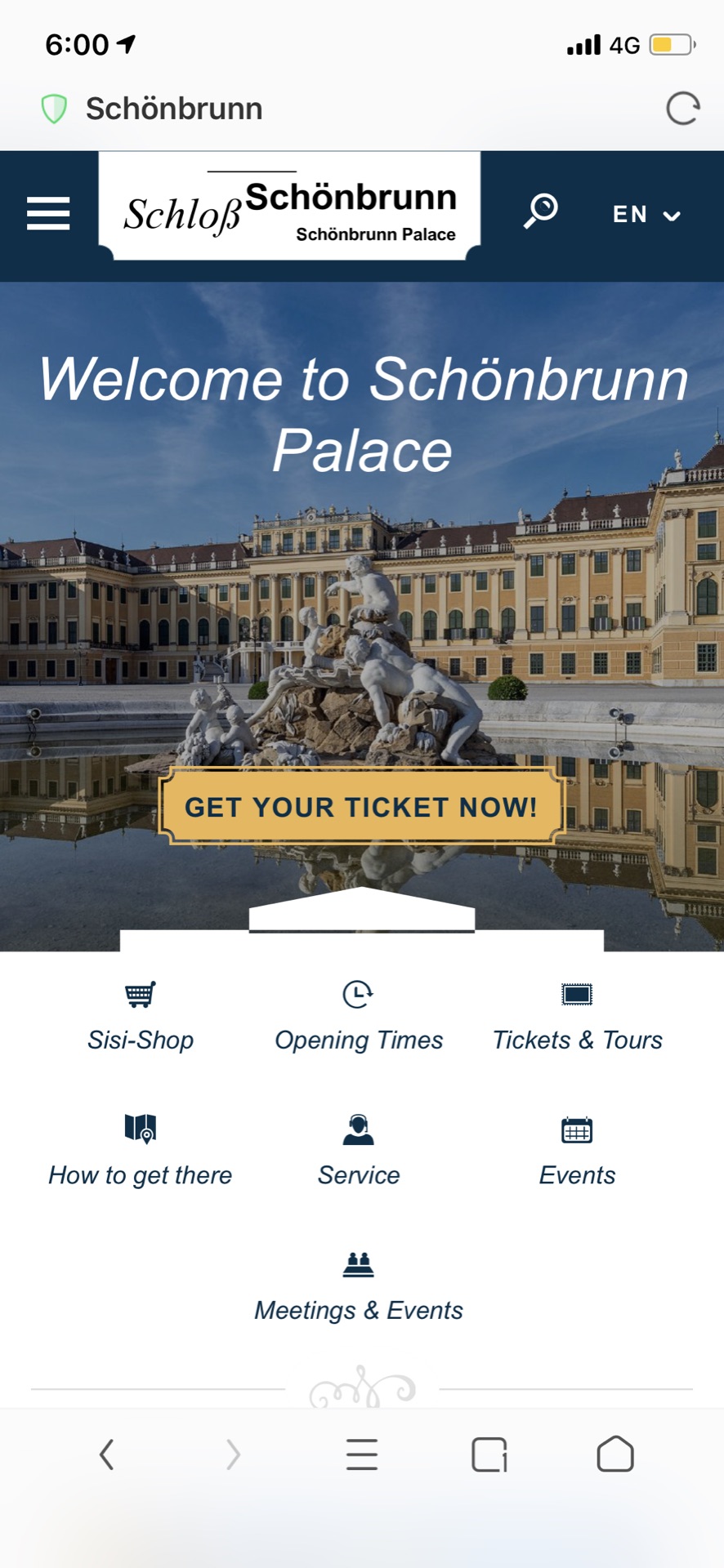The height and width of the screenshot is (1568, 724).
Task: Open How to get there
Action: (x=141, y=1153)
